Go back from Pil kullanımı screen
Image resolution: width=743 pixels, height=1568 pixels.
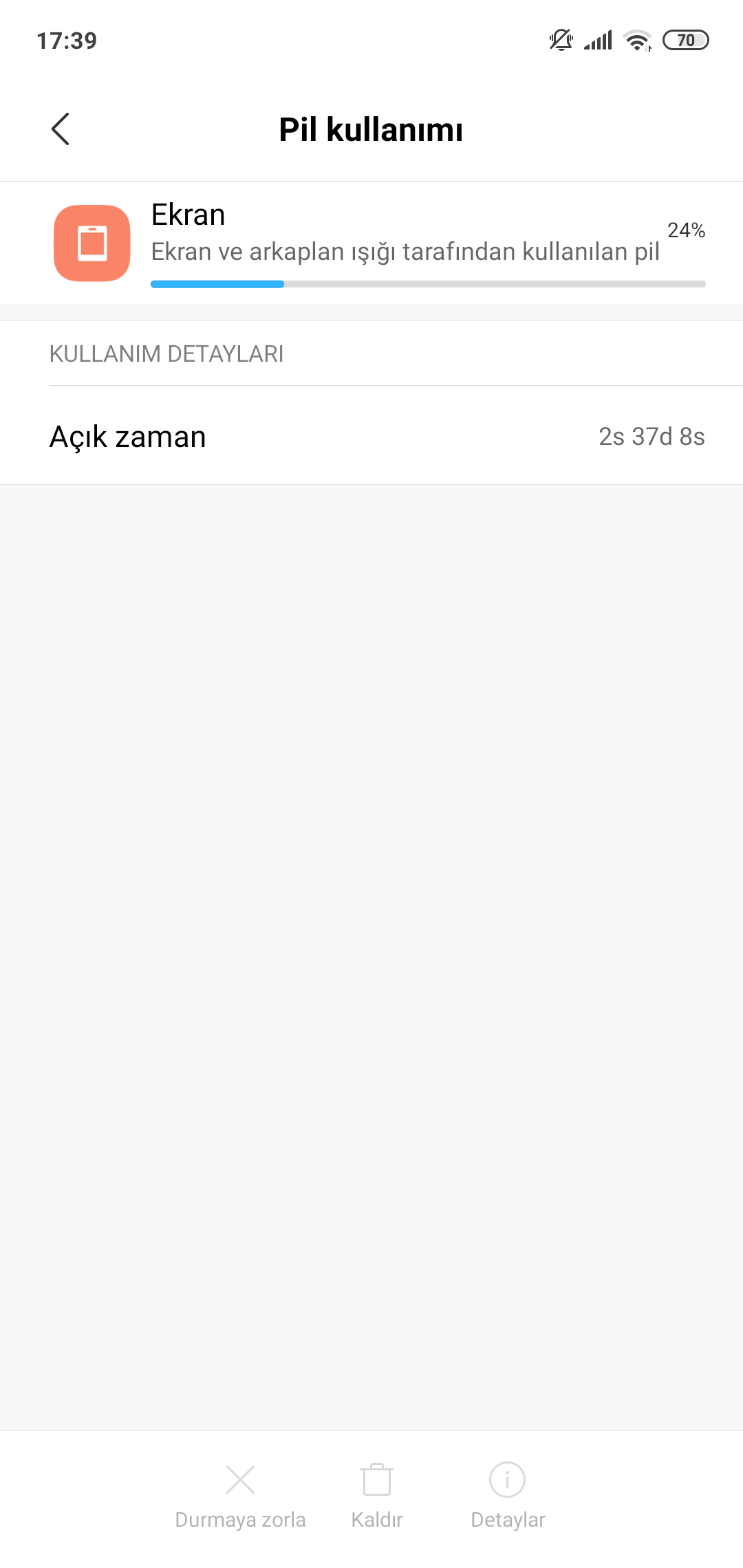(x=61, y=129)
